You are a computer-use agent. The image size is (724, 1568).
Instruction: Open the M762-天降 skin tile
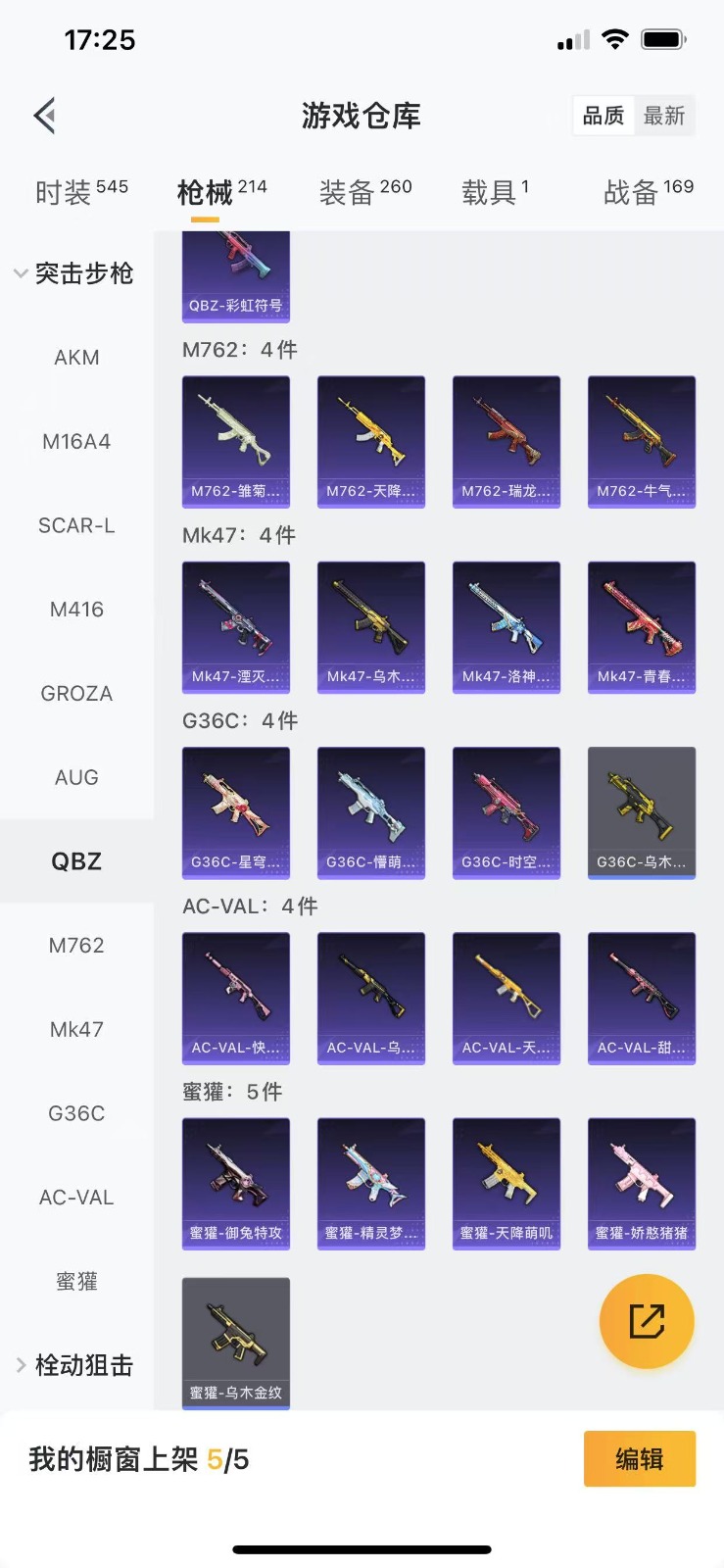click(371, 441)
